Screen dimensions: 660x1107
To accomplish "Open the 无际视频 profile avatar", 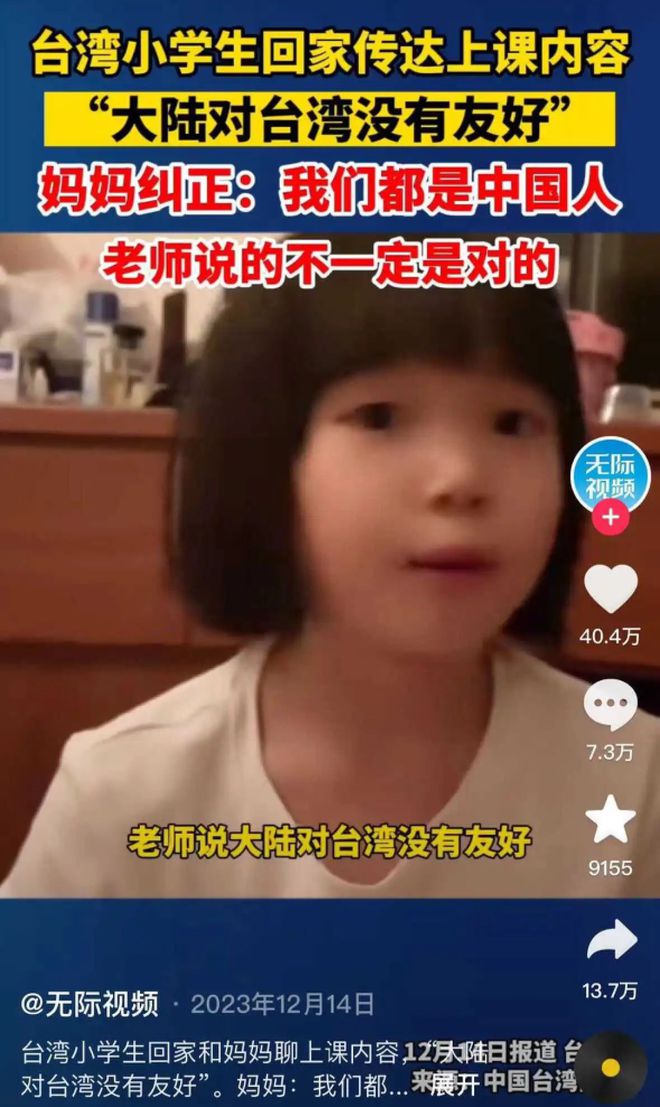I will click(609, 478).
